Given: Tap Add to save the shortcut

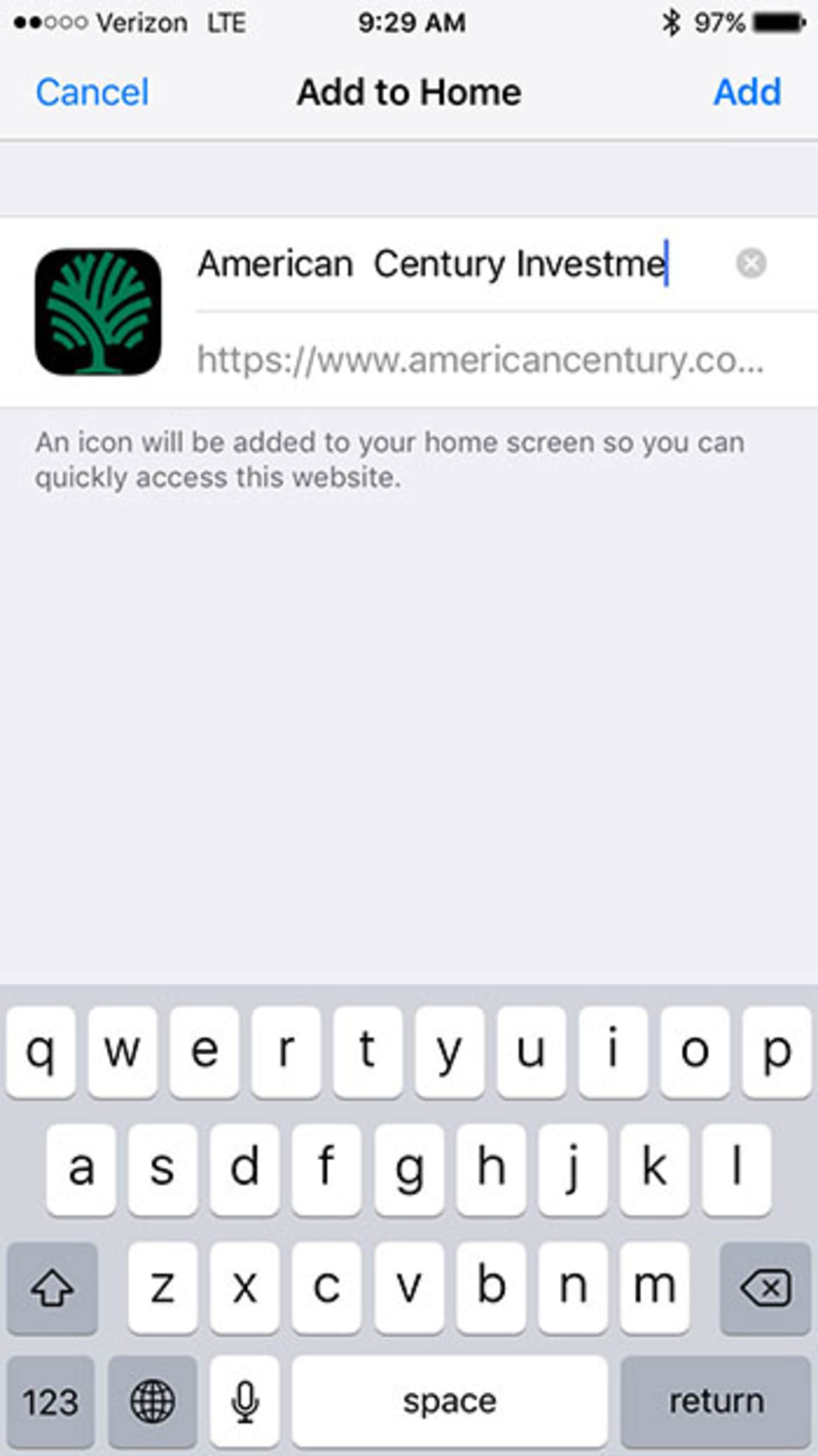Looking at the screenshot, I should pos(746,92).
